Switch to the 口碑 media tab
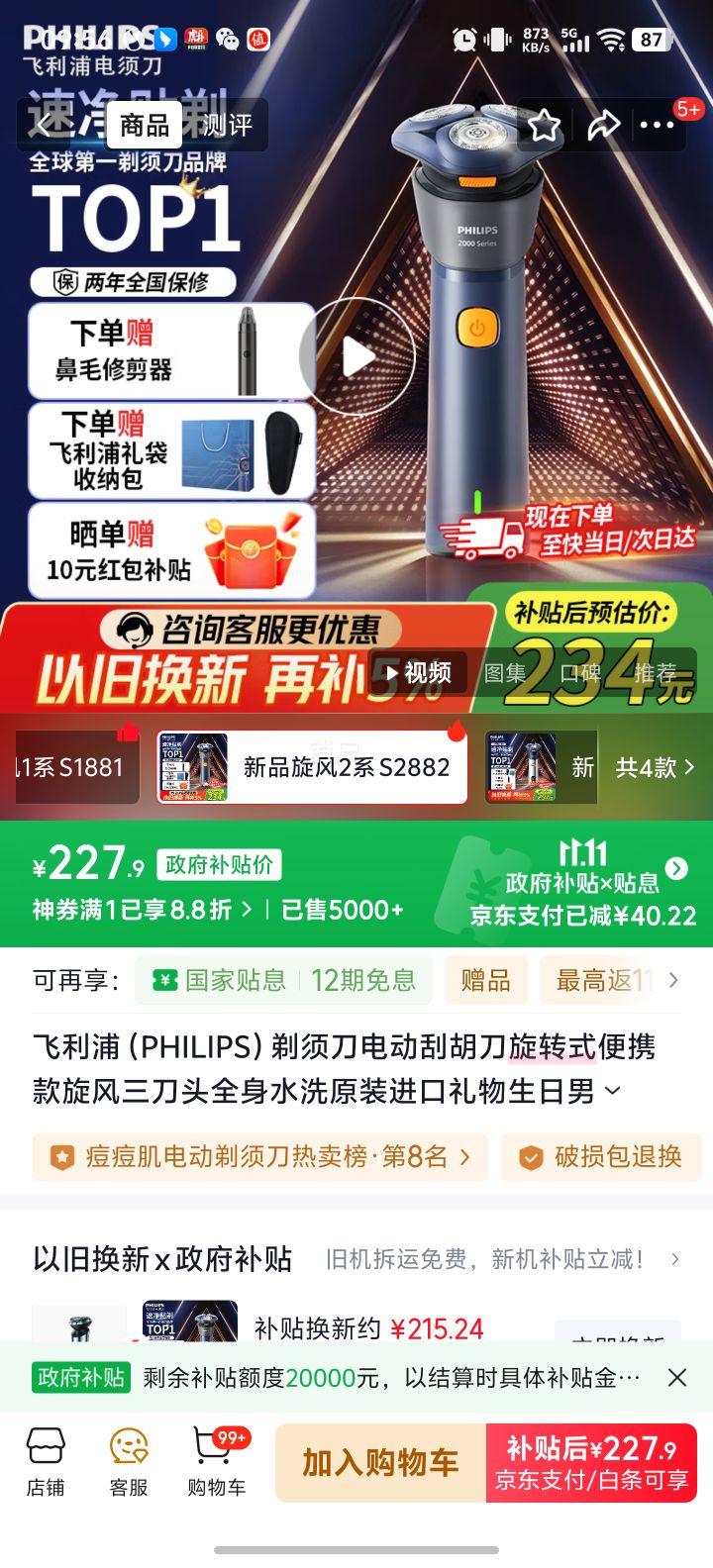713x1568 pixels. point(579,673)
